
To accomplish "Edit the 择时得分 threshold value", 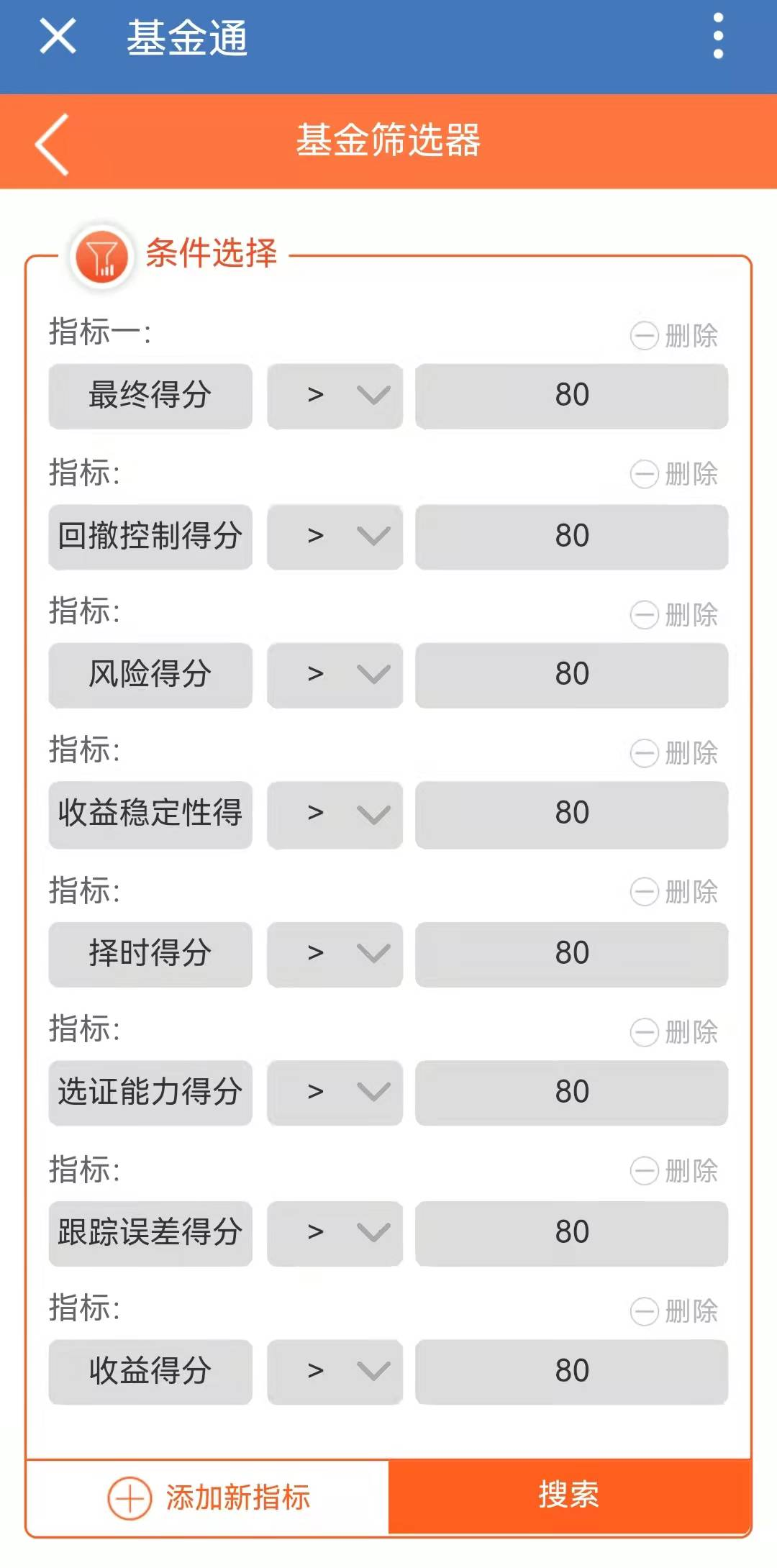I will (x=571, y=954).
